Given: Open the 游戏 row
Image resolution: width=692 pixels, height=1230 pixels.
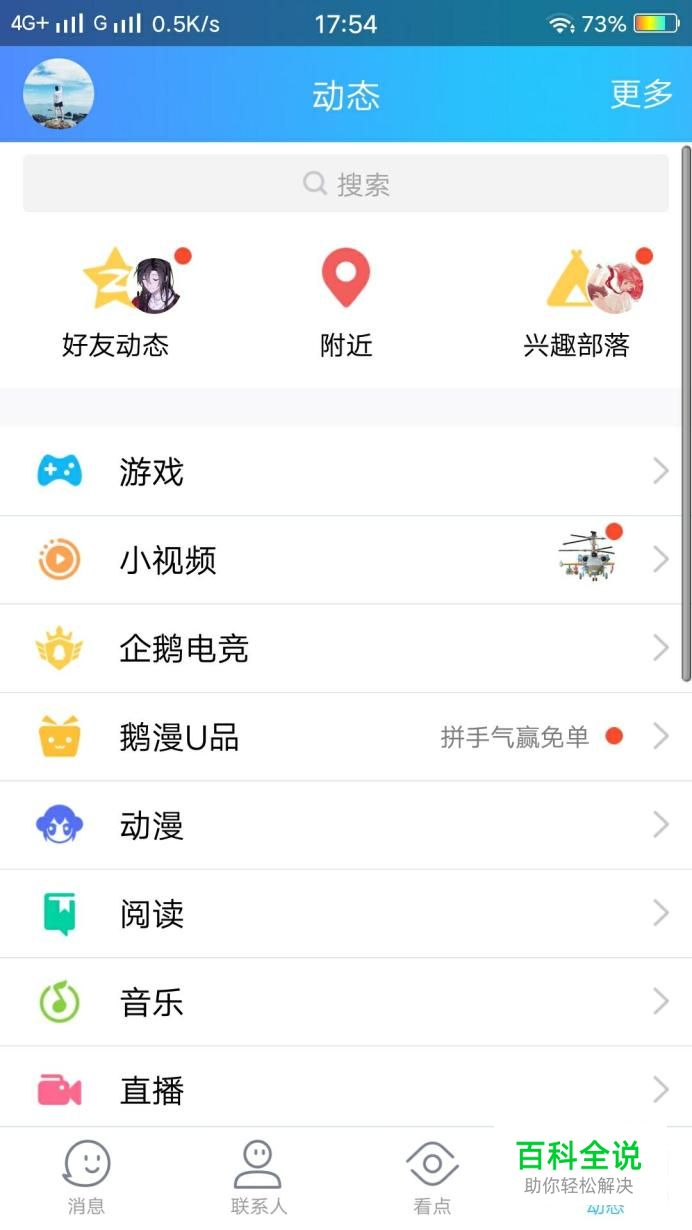Looking at the screenshot, I should [346, 472].
